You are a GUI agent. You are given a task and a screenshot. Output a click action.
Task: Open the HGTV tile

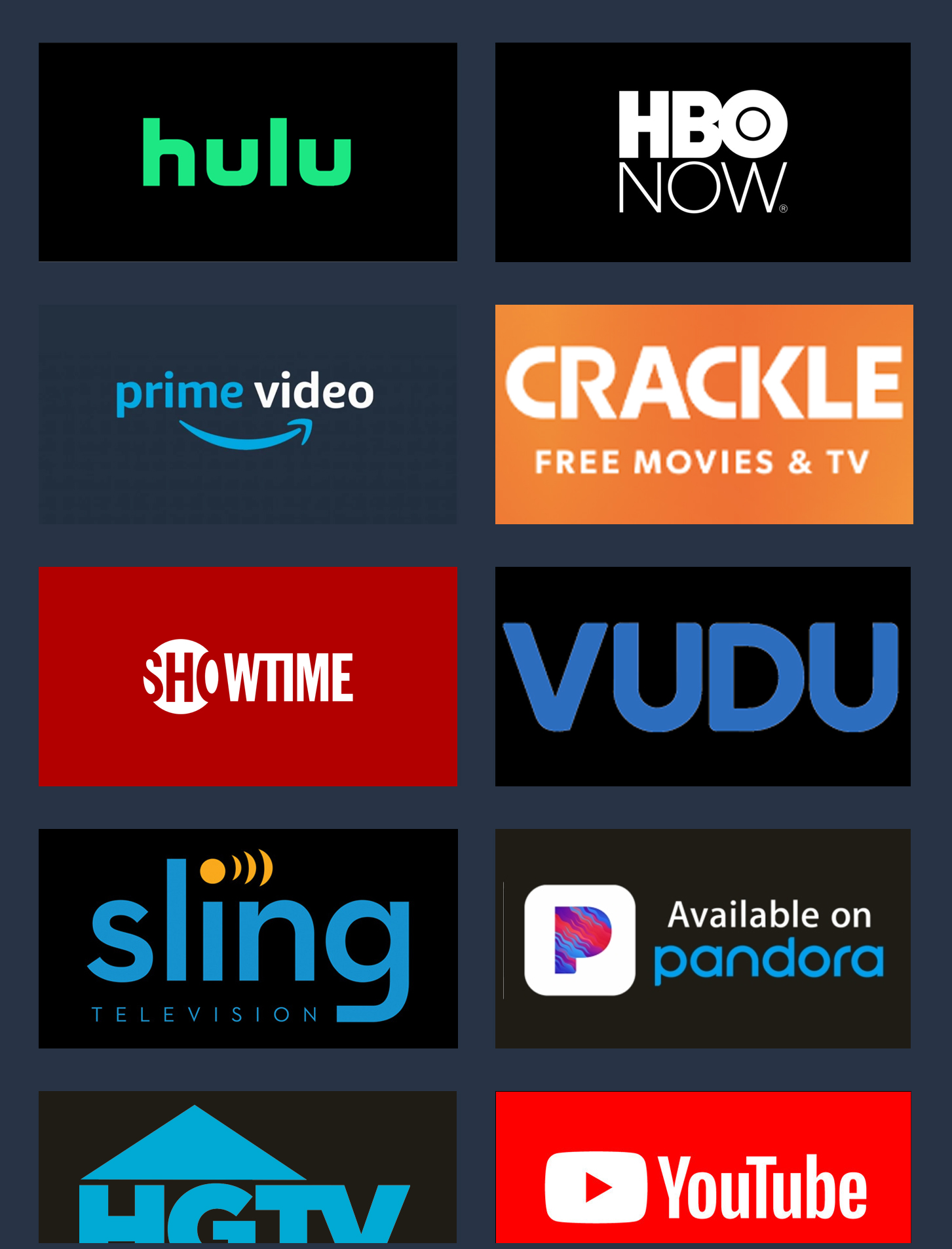tap(248, 1167)
